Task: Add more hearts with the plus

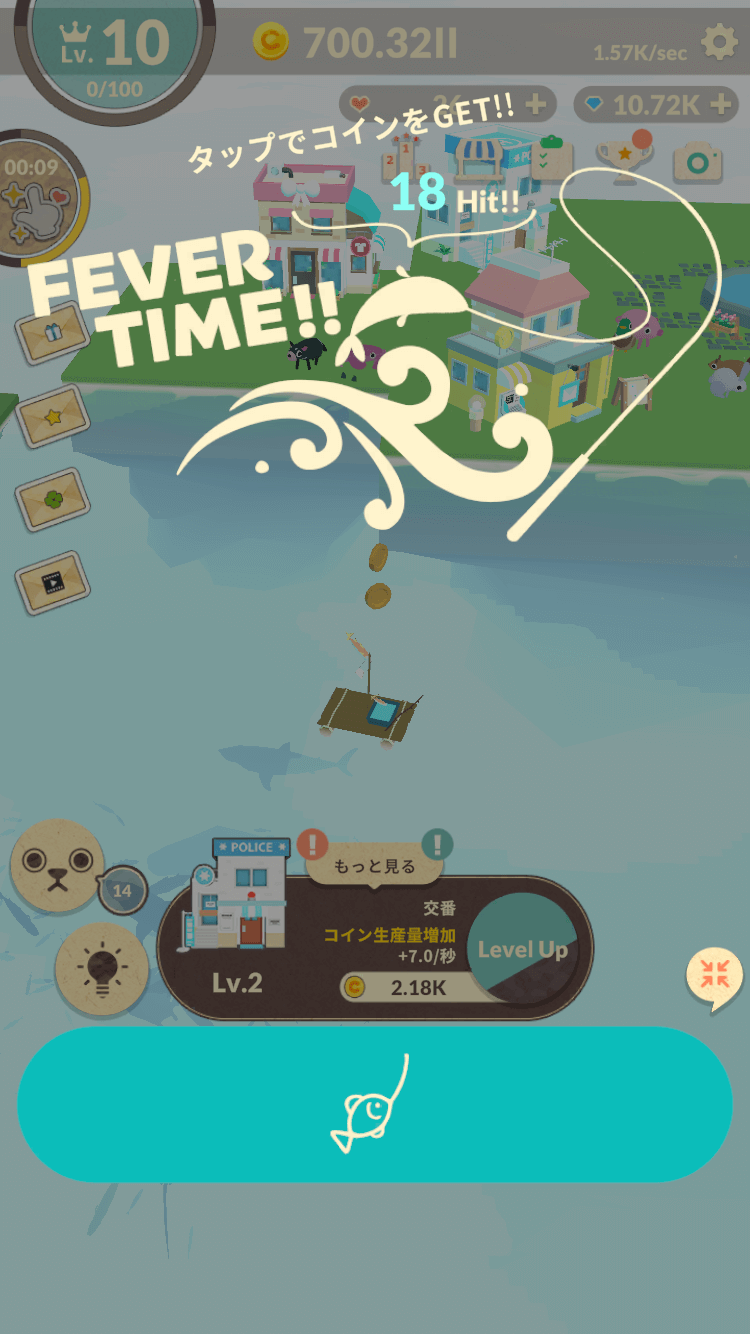Action: (536, 103)
